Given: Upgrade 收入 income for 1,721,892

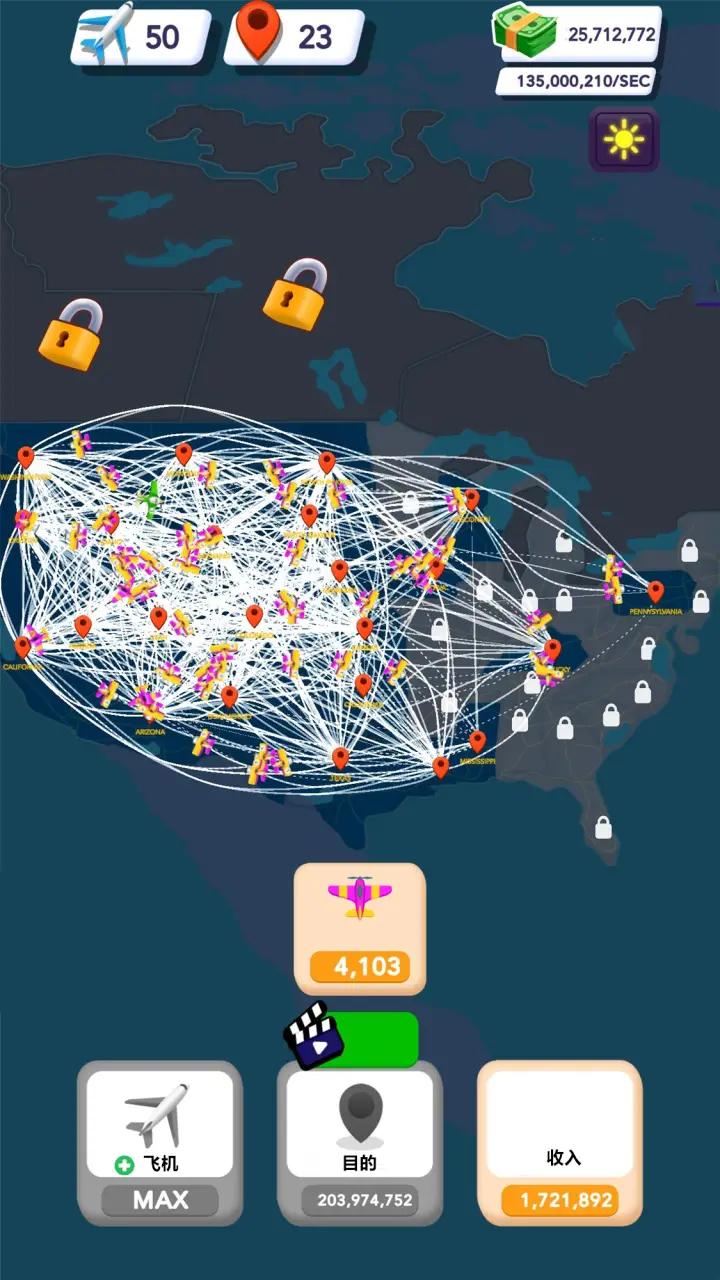Looking at the screenshot, I should 560,1142.
